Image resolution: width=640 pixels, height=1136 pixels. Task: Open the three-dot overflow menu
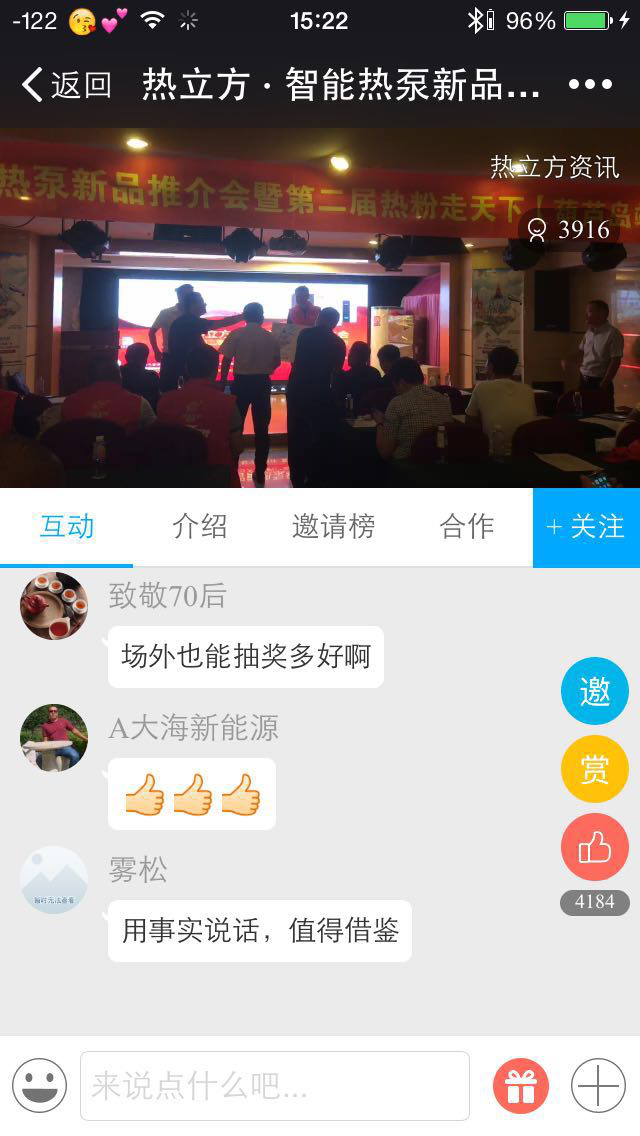(590, 85)
